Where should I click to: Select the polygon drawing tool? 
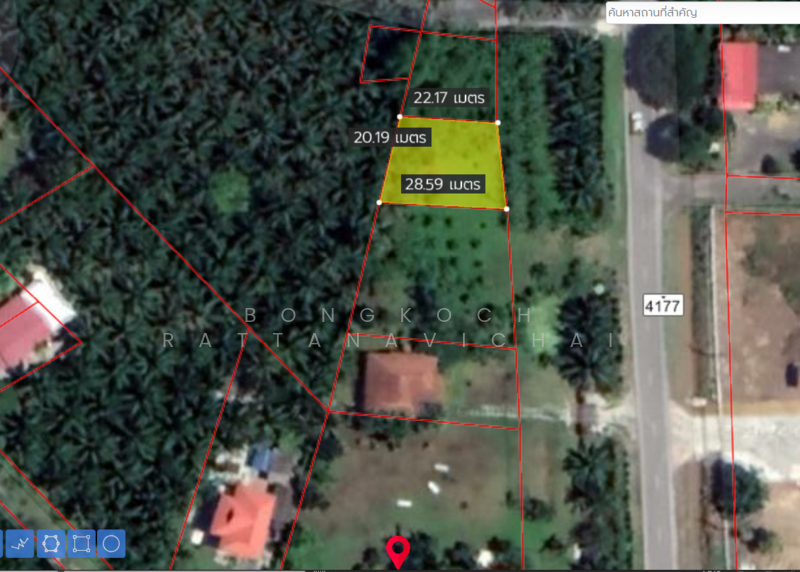(50, 544)
